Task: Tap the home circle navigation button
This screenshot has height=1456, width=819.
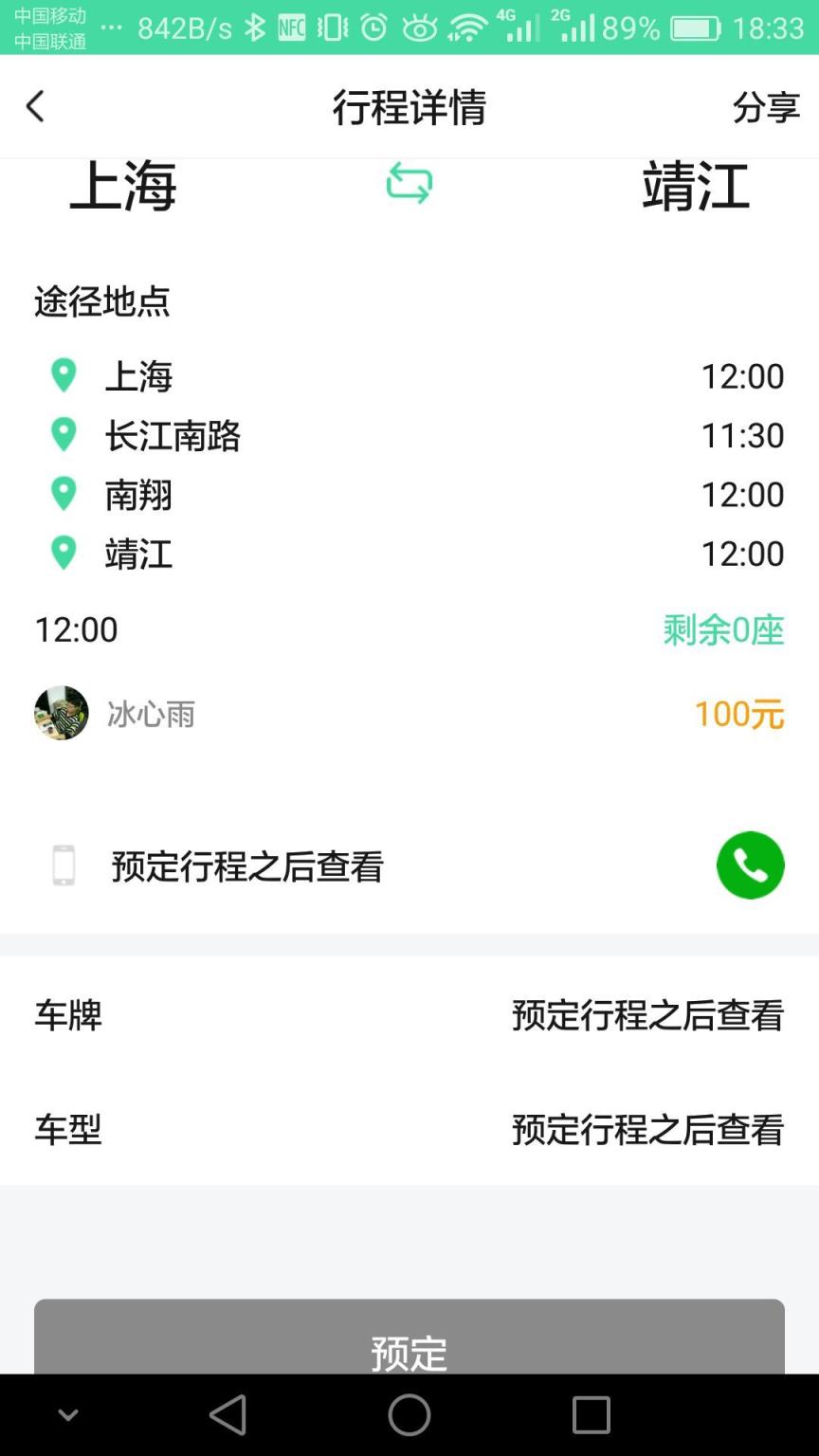Action: click(409, 1414)
